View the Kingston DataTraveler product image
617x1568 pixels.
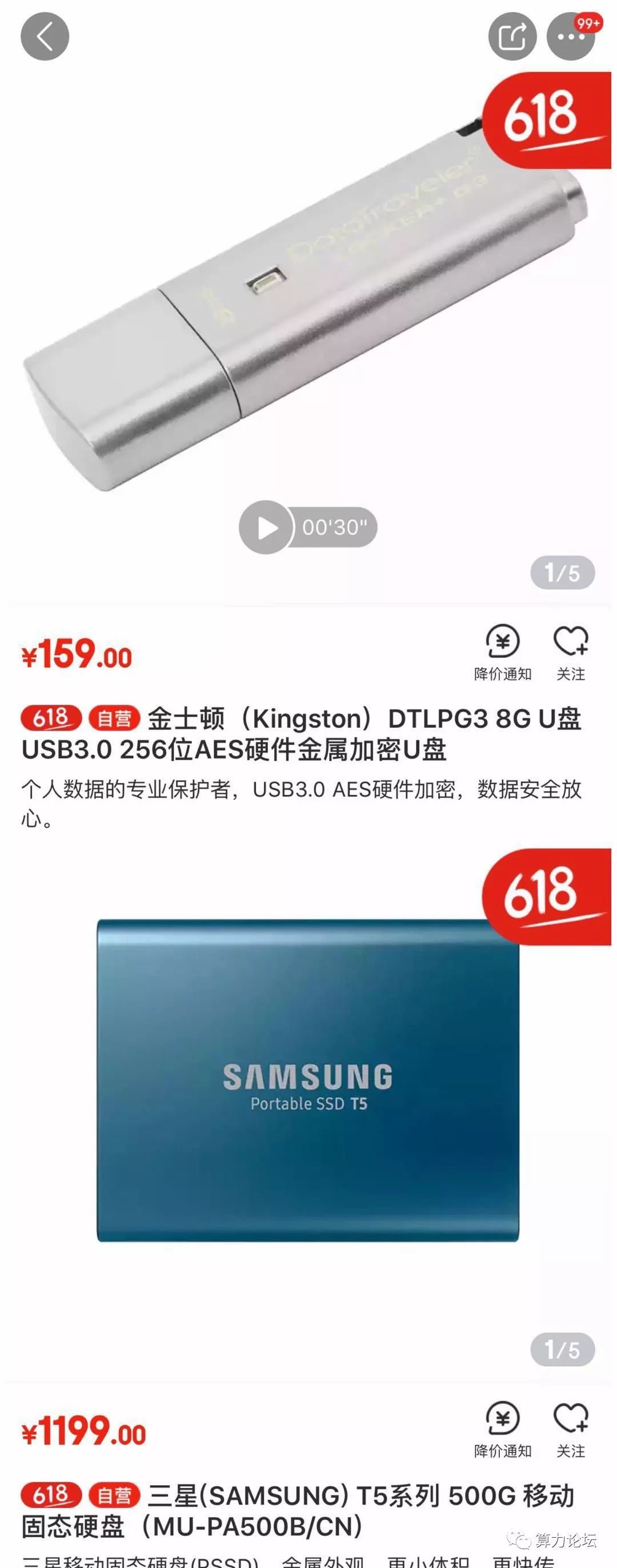(305, 304)
